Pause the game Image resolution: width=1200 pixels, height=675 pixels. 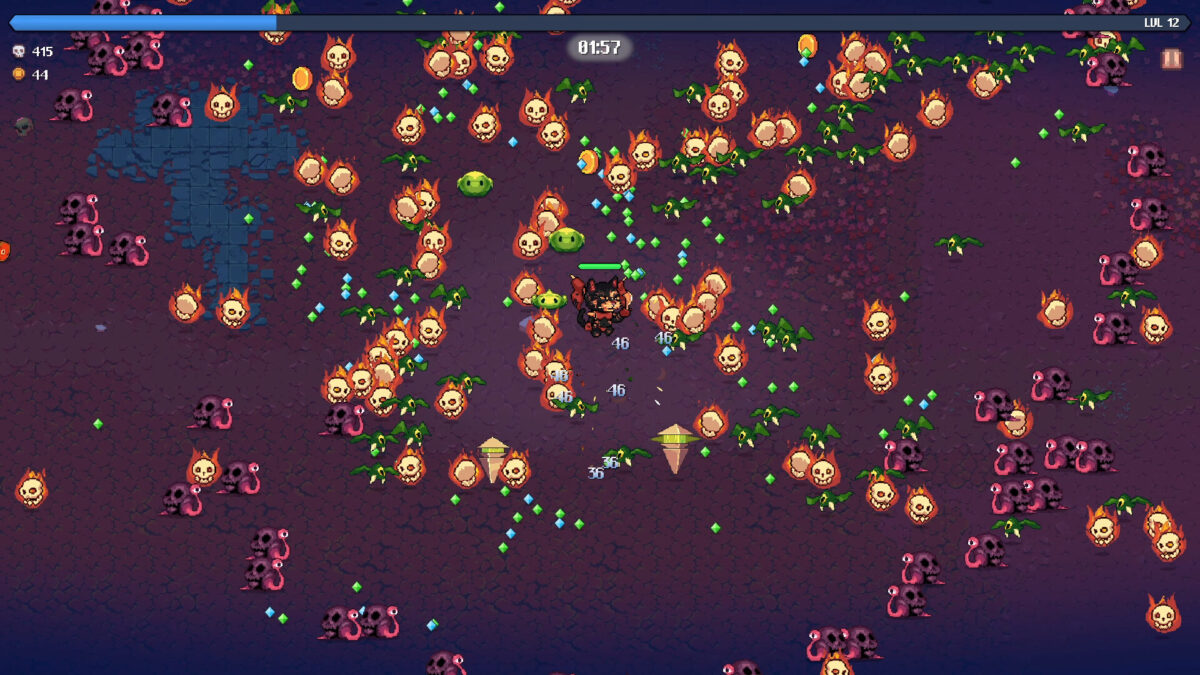click(x=1171, y=59)
